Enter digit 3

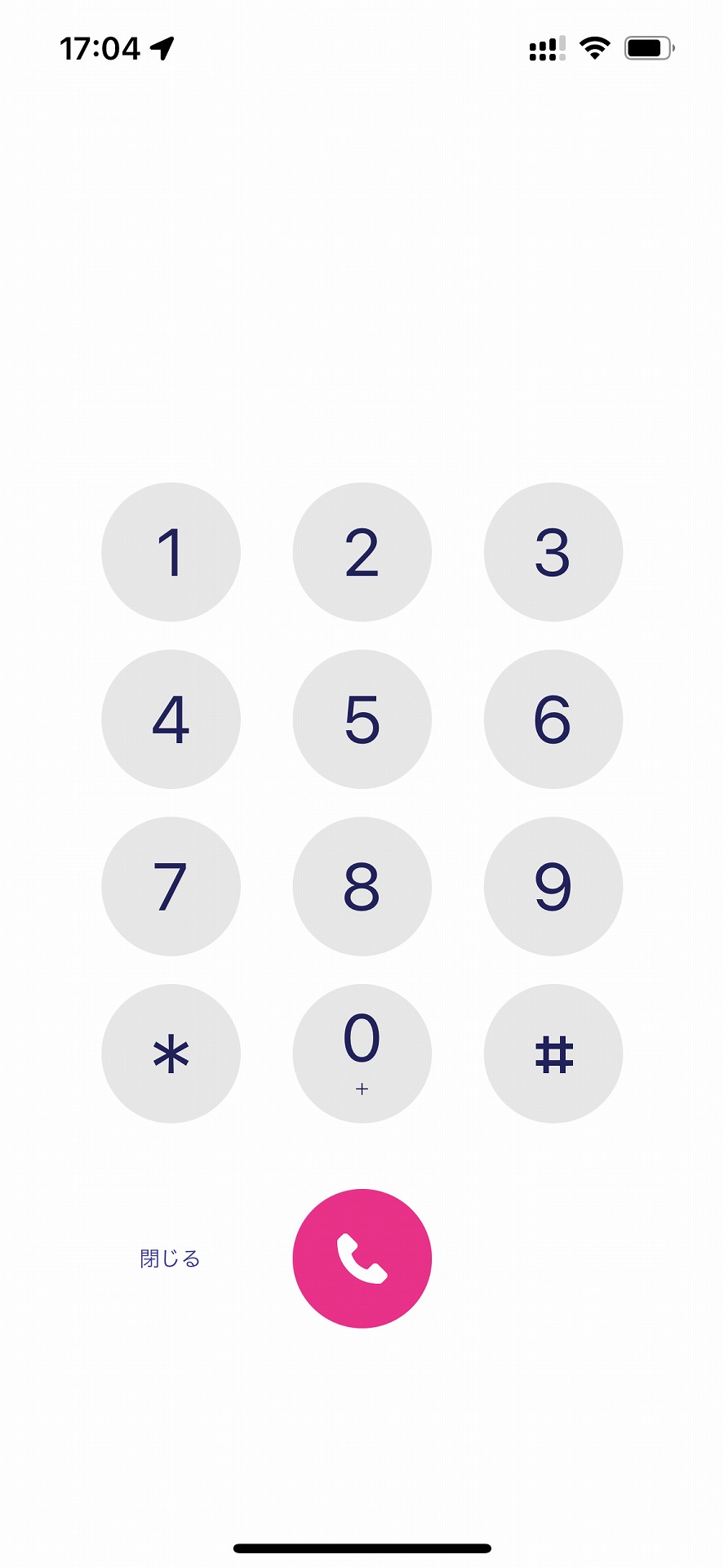(x=553, y=552)
